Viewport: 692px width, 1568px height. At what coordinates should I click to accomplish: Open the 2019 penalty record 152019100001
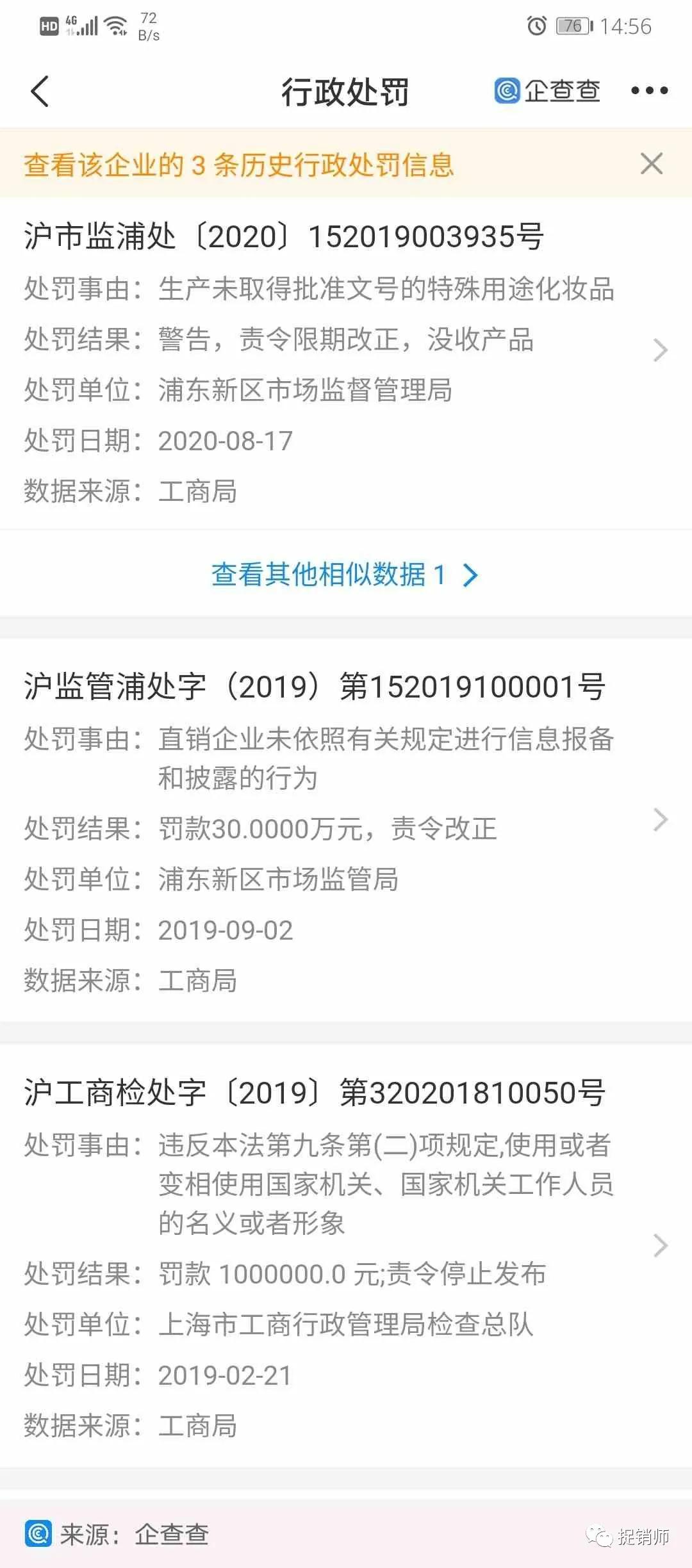tap(346, 831)
